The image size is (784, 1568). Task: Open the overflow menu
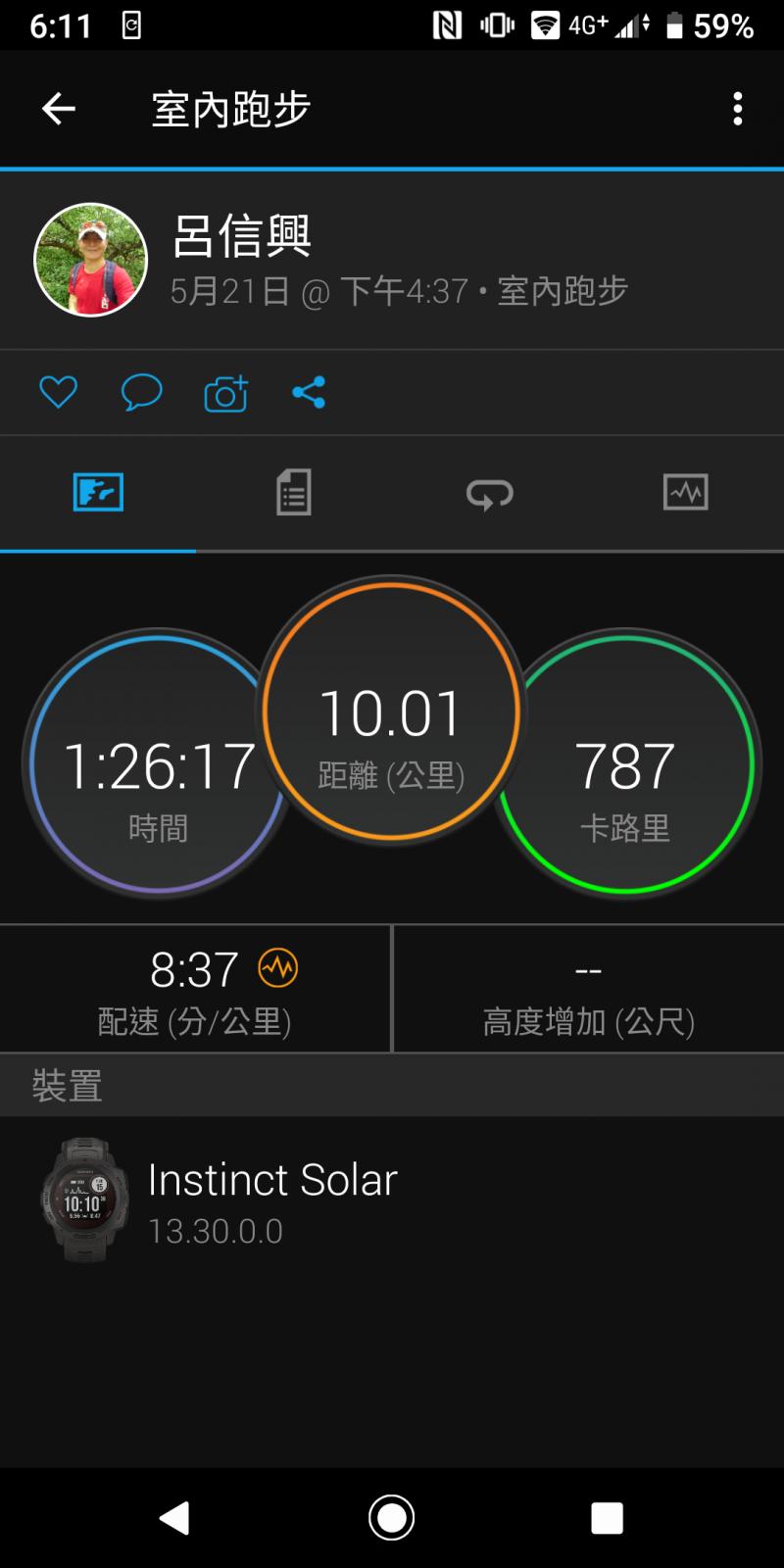point(738,109)
